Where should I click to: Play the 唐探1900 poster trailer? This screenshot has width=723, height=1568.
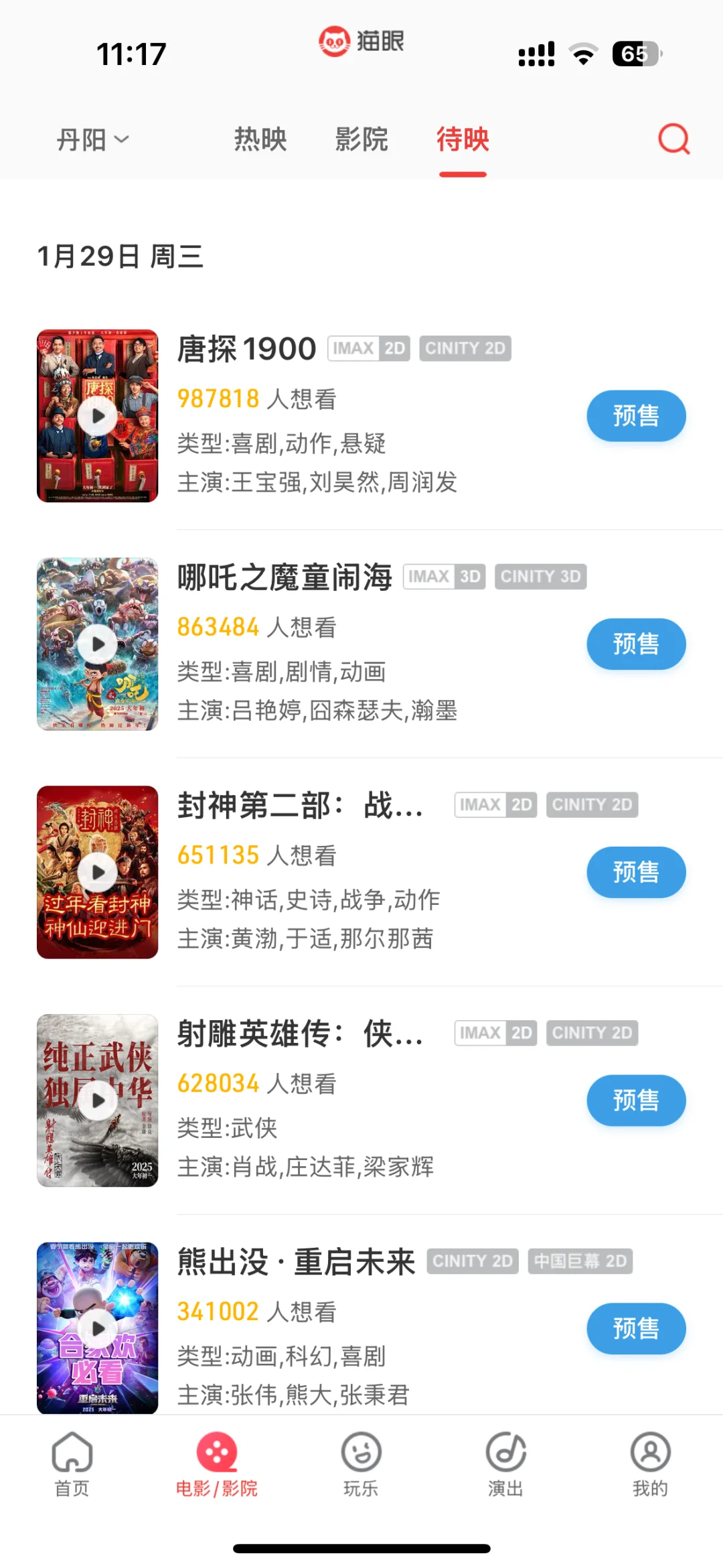pos(98,416)
